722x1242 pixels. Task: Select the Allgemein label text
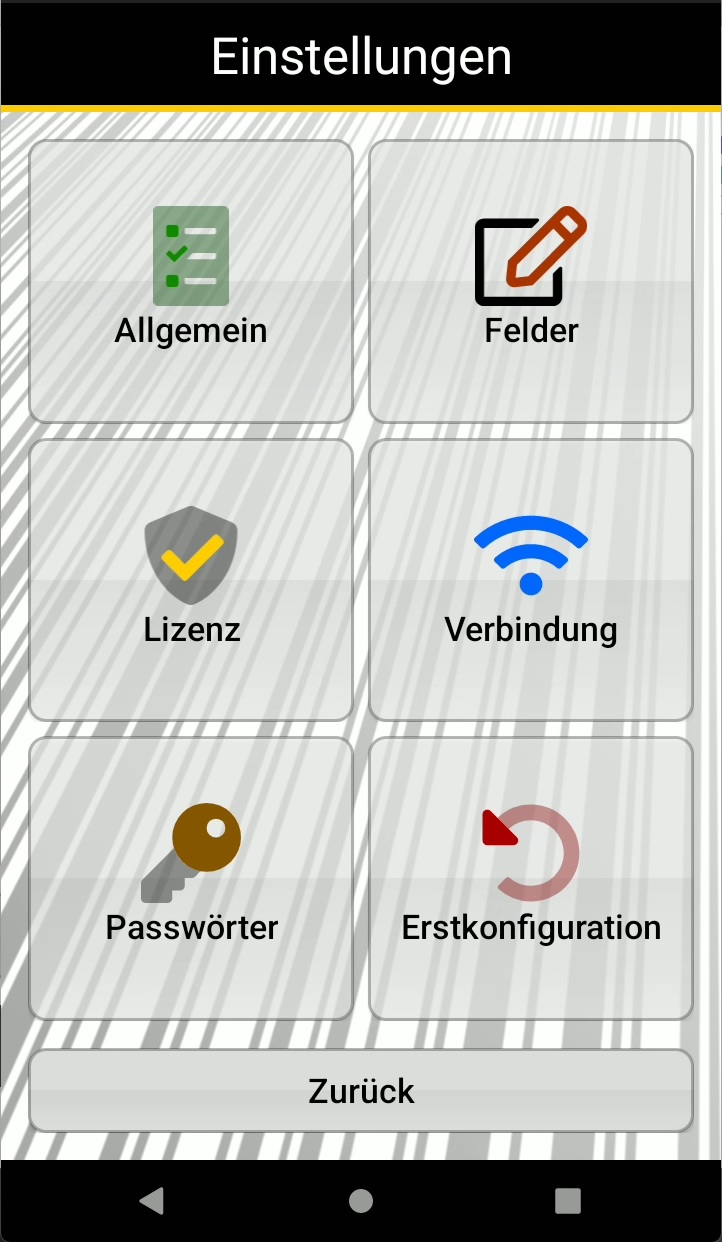tap(190, 330)
